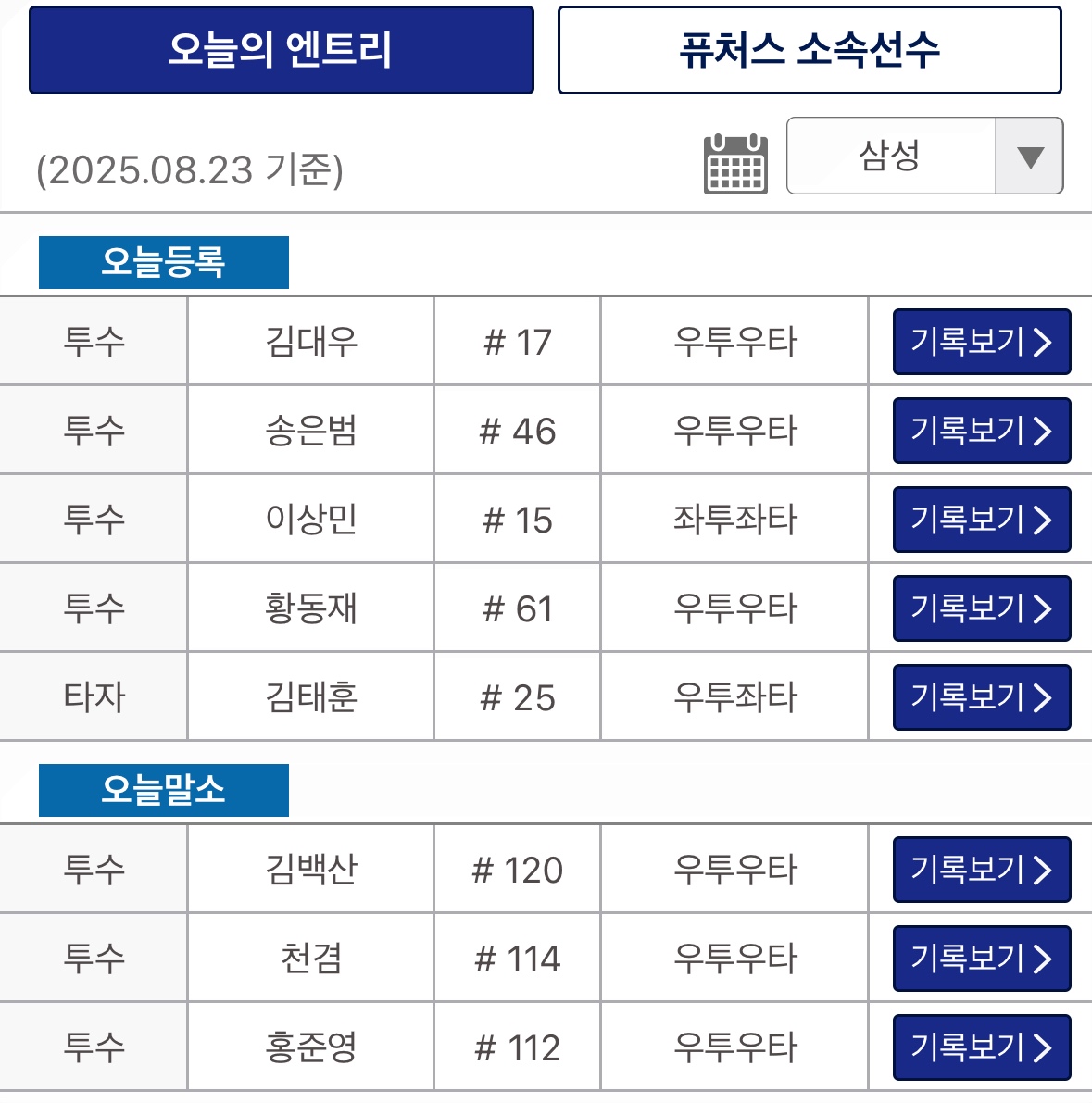This screenshot has width=1092, height=1103.
Task: Open the calendar date picker
Action: point(735,164)
